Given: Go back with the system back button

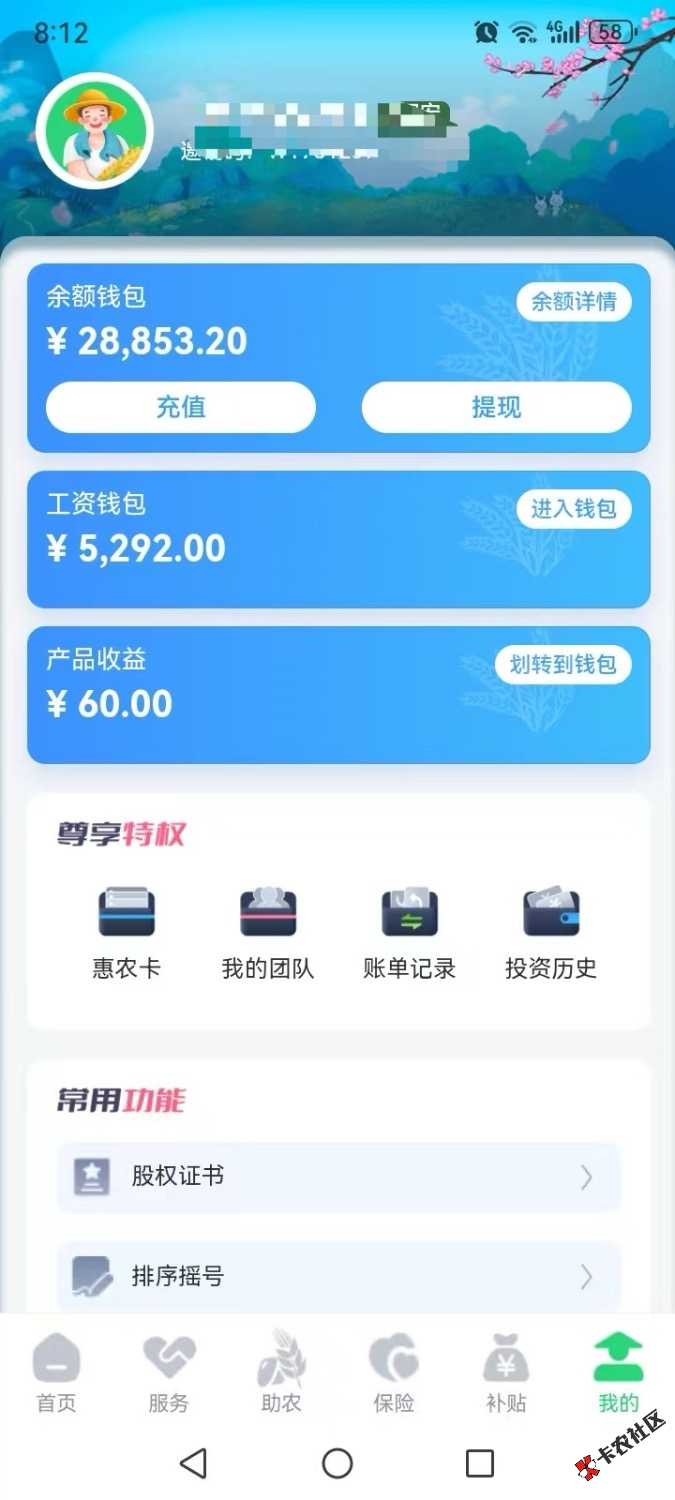Looking at the screenshot, I should point(194,1464).
